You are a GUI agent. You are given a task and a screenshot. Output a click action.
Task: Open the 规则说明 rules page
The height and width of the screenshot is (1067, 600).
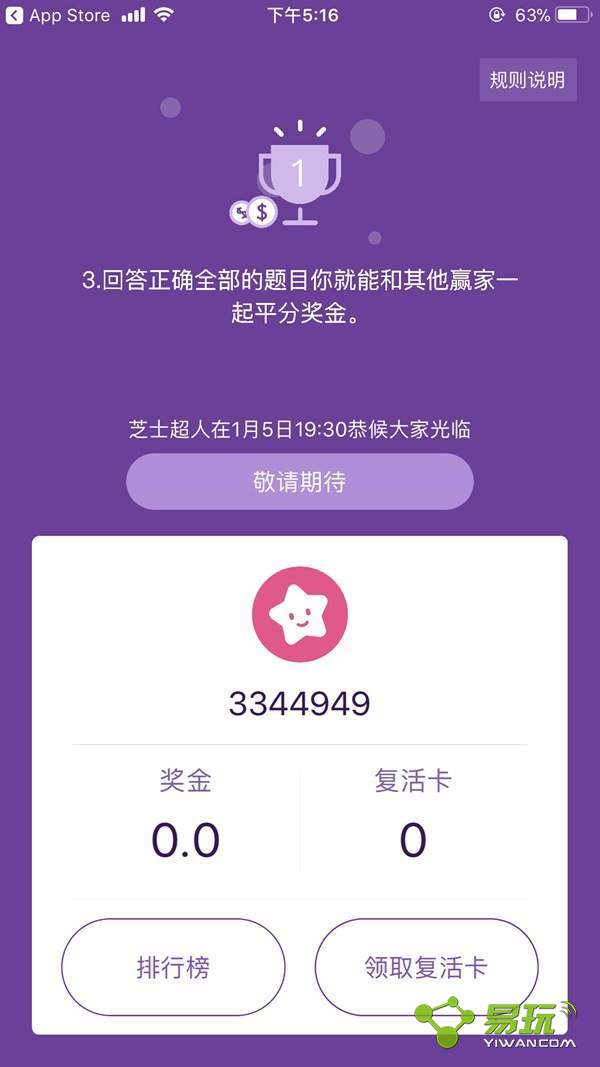pyautogui.click(x=527, y=80)
